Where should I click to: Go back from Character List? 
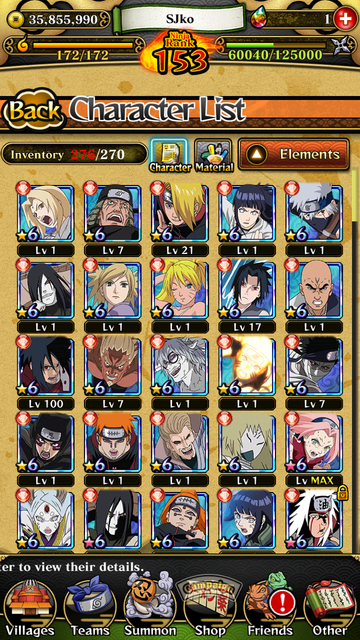coord(34,111)
